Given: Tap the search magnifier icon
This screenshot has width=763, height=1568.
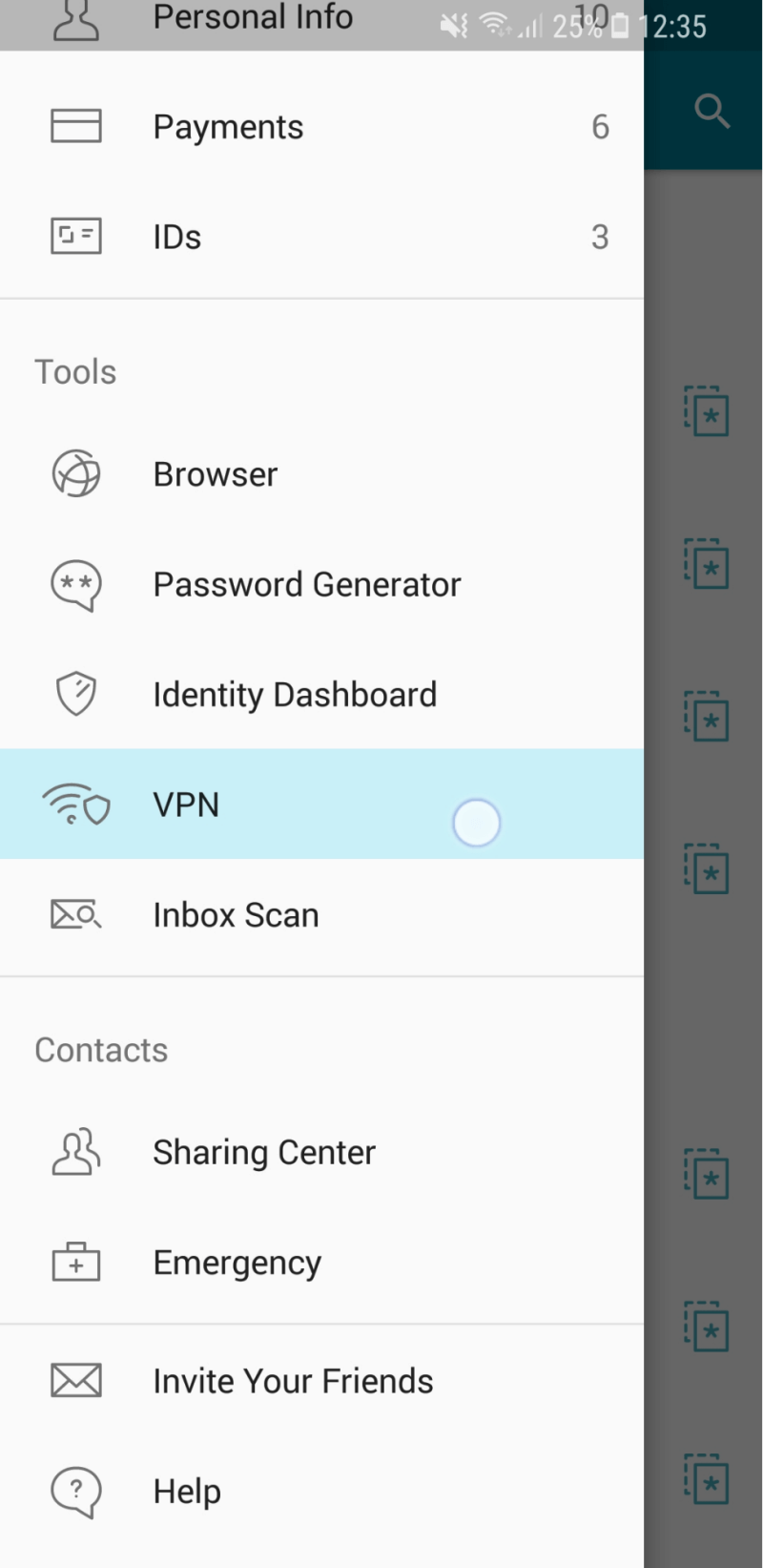Looking at the screenshot, I should click(711, 111).
